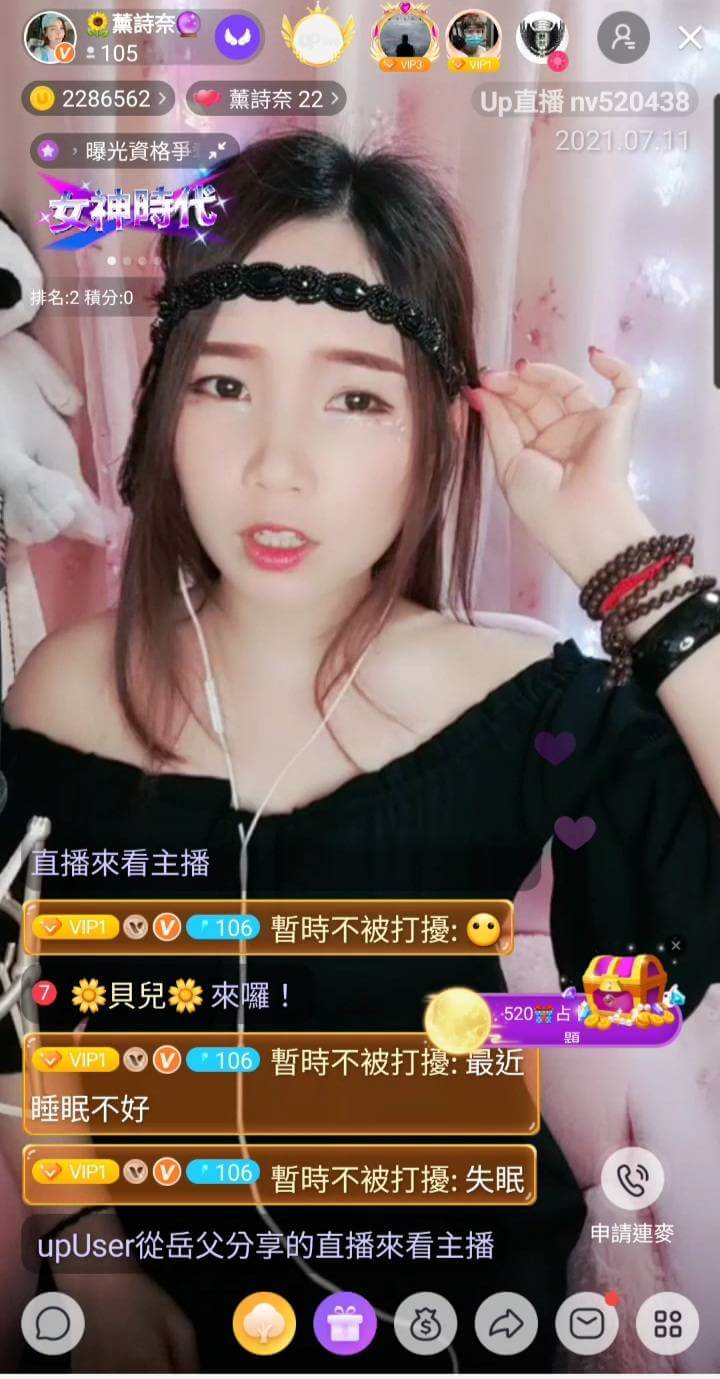Open the purple gift panel
Image resolution: width=720 pixels, height=1379 pixels.
[x=345, y=1324]
